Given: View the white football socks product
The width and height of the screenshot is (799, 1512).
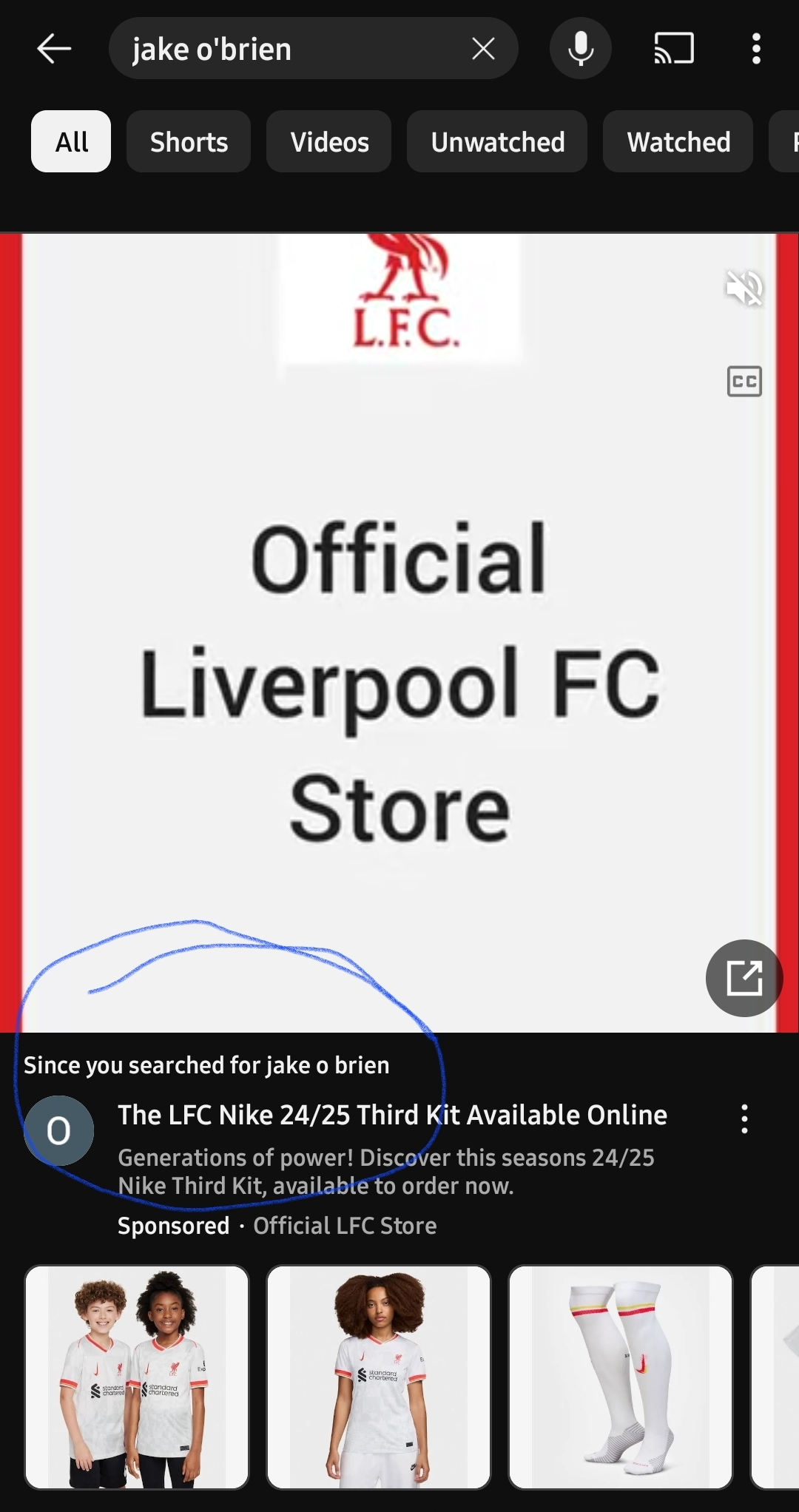Looking at the screenshot, I should tap(620, 1377).
